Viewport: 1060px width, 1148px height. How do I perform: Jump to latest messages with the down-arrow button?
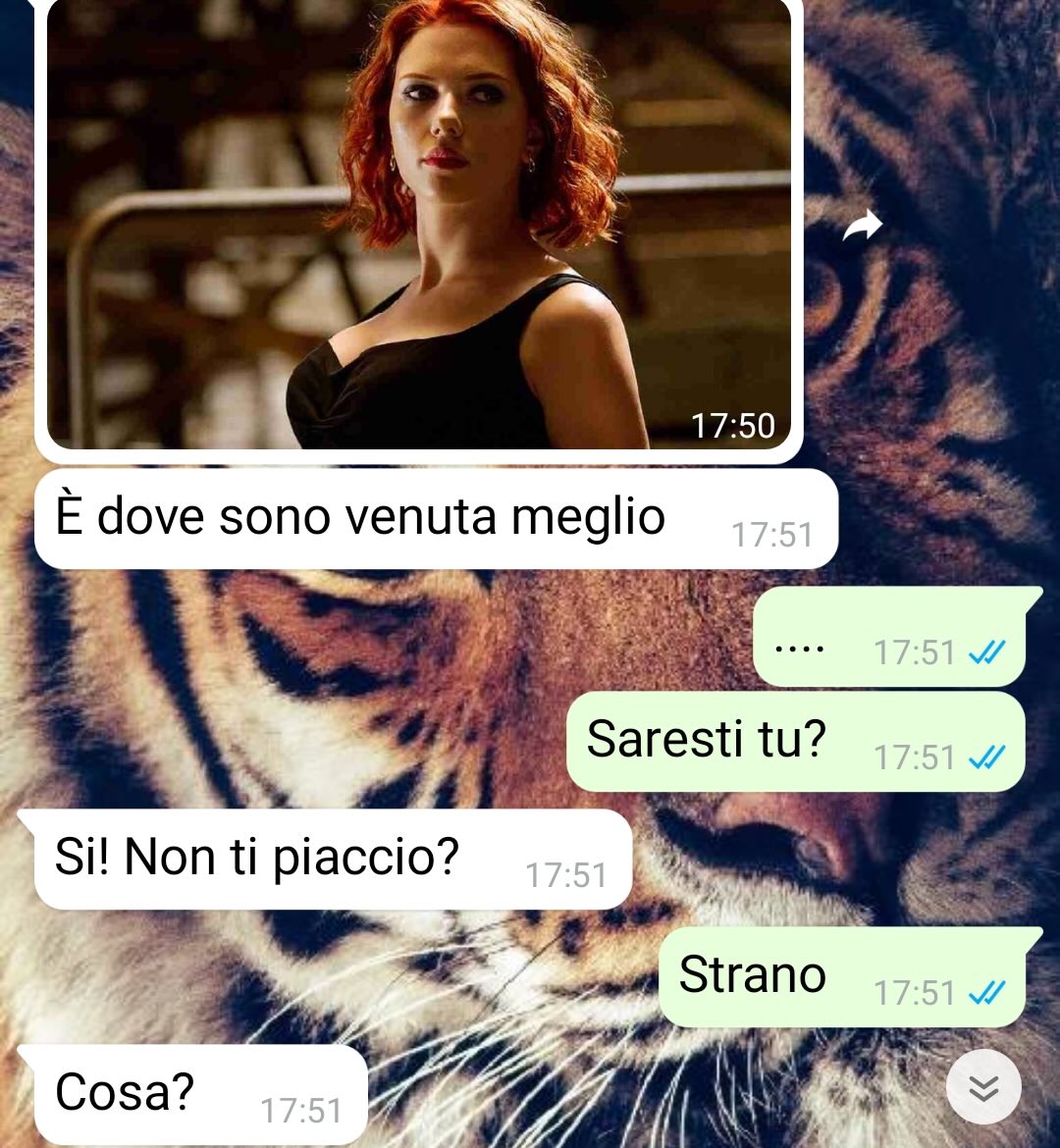(x=983, y=1087)
